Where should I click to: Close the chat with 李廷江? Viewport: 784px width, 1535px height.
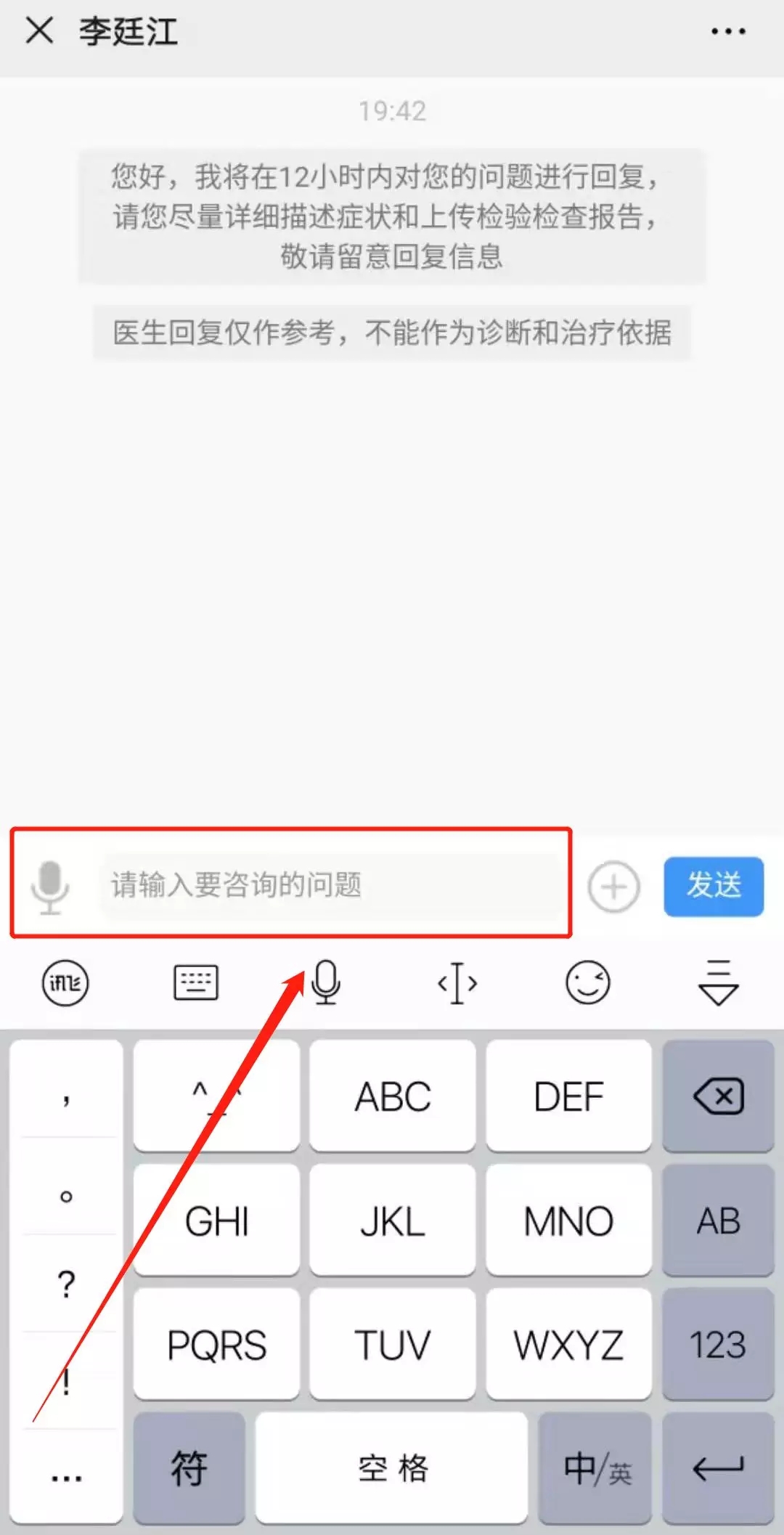click(39, 31)
